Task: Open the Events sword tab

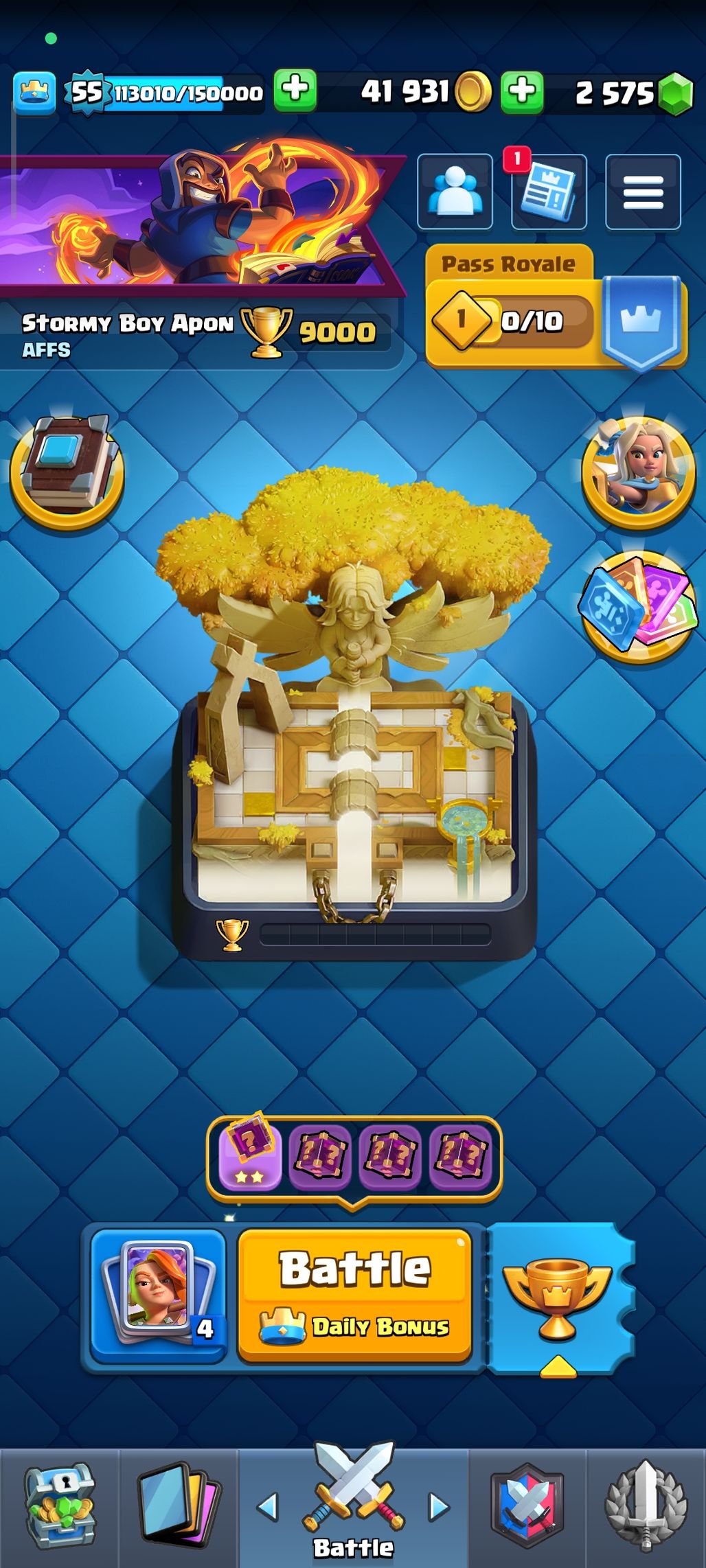Action: (646, 1508)
